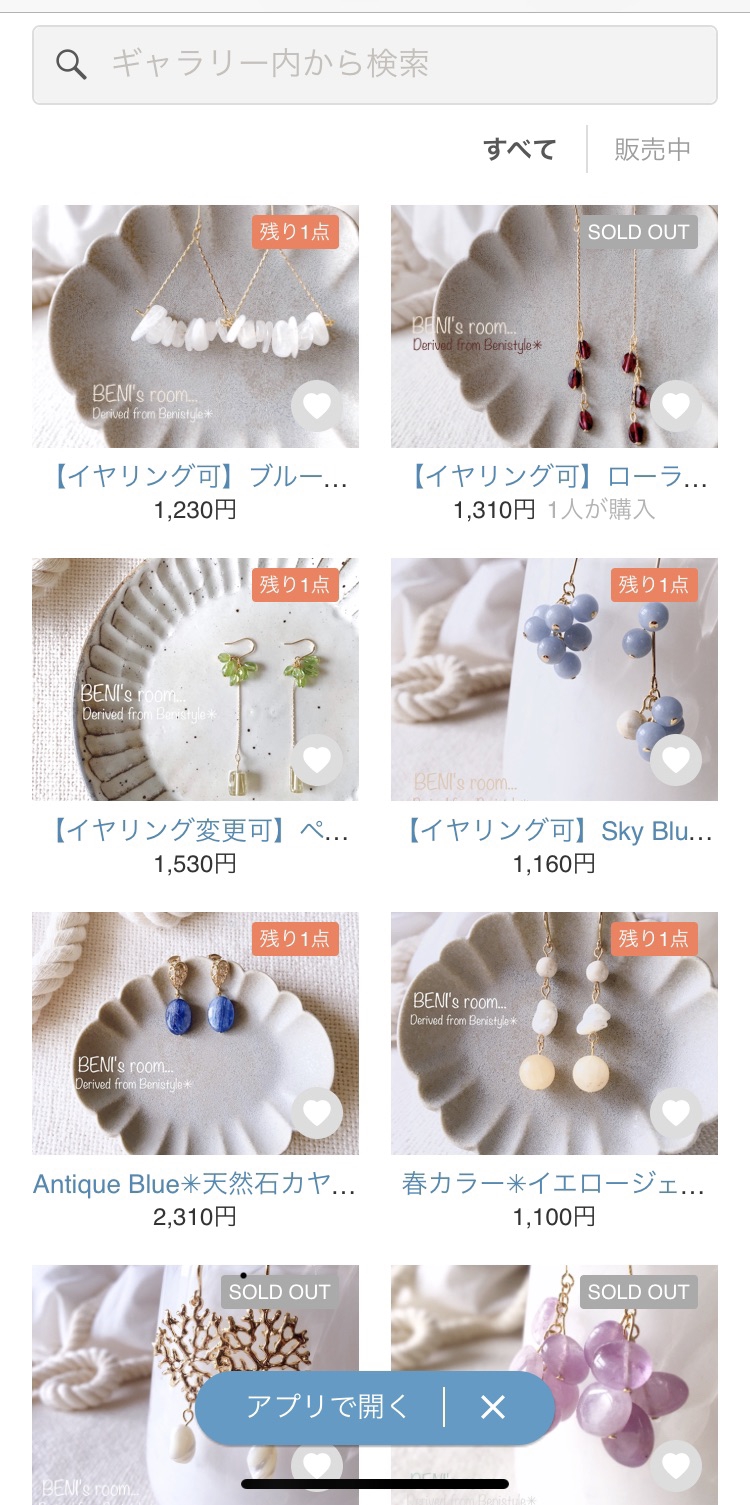Favorite the 1,310円 red garnet earring
Screen dimensions: 750x1505
676,406
